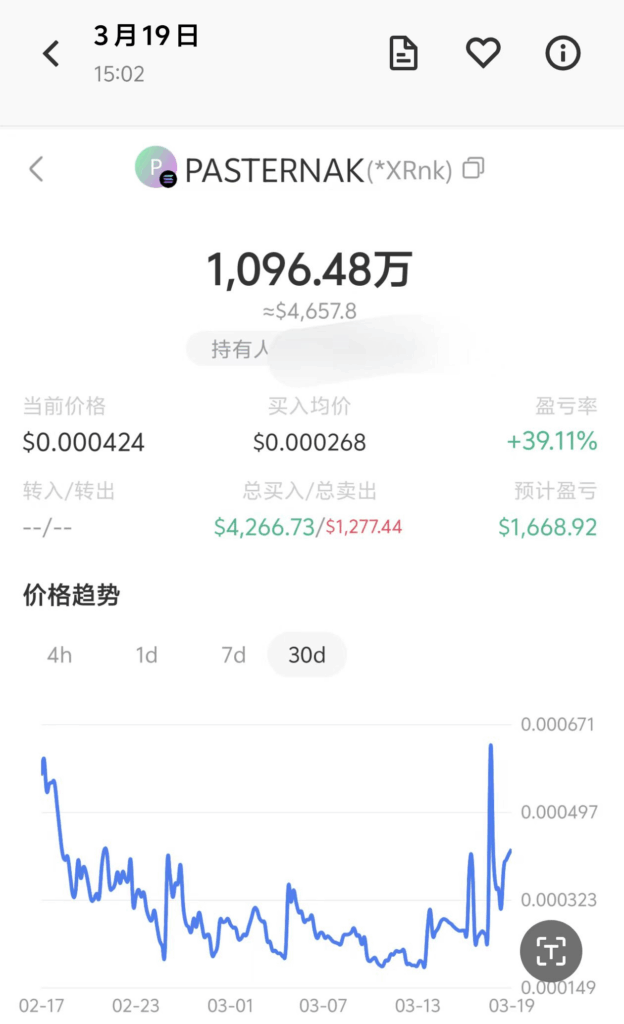Go back from the 3月19日 photo view
This screenshot has width=624, height=1024.
coord(51,54)
